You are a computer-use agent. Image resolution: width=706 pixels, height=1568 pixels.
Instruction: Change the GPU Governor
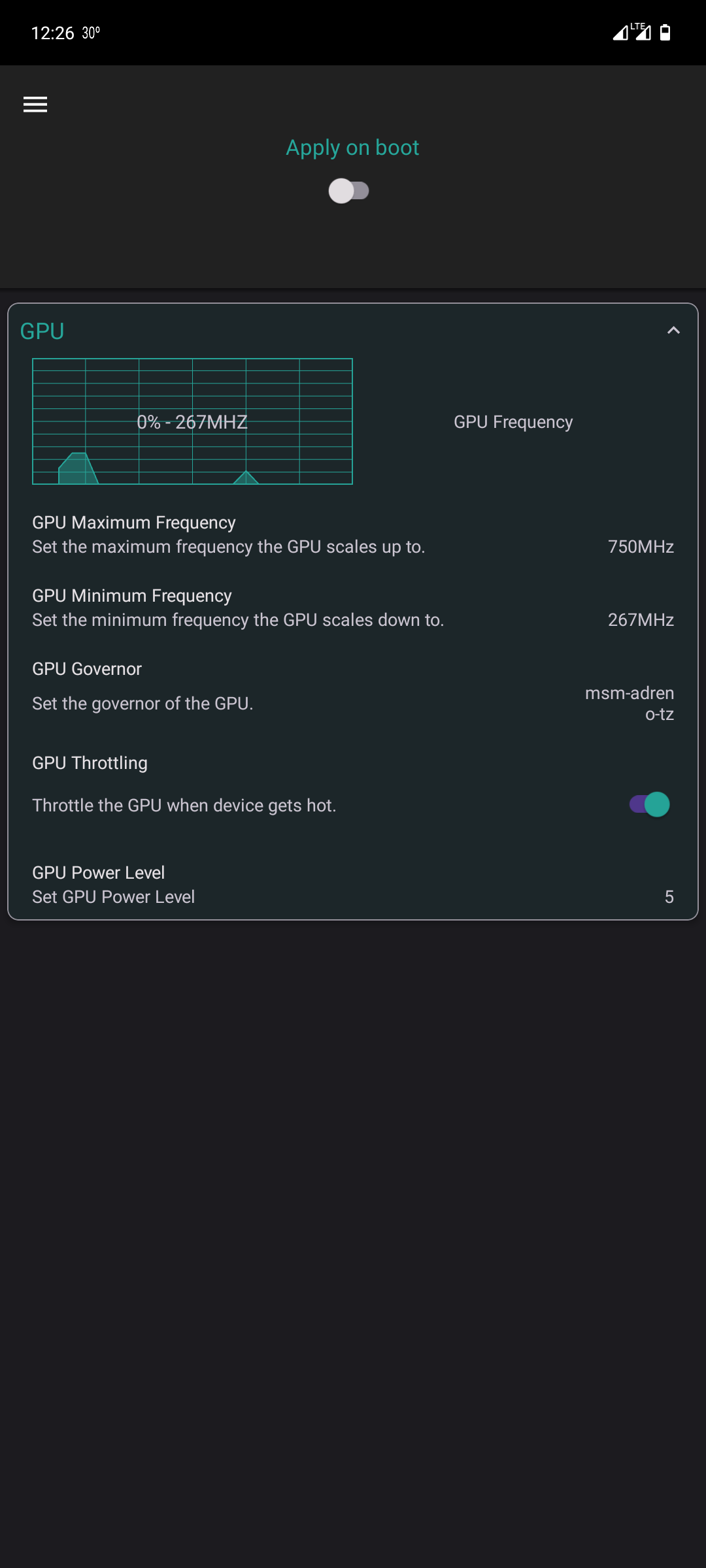pyautogui.click(x=353, y=691)
